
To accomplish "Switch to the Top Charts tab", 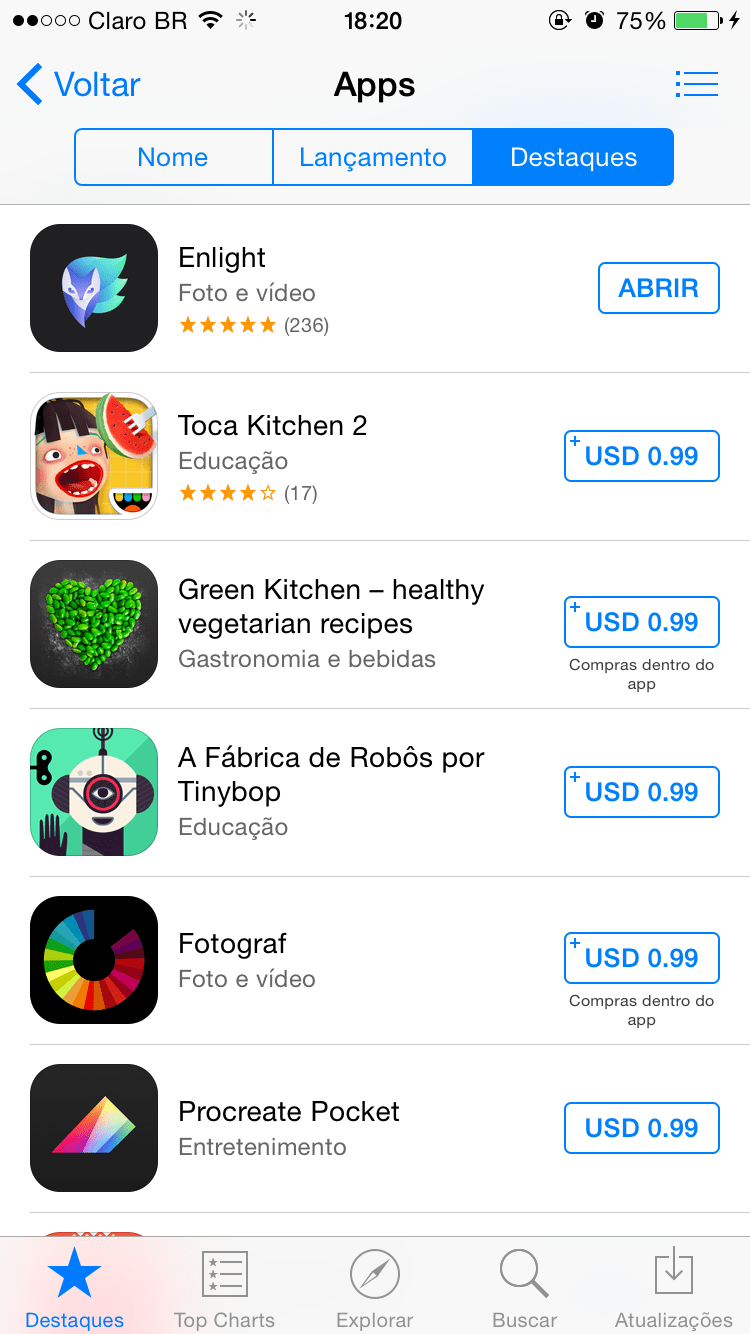I will pyautogui.click(x=224, y=1288).
